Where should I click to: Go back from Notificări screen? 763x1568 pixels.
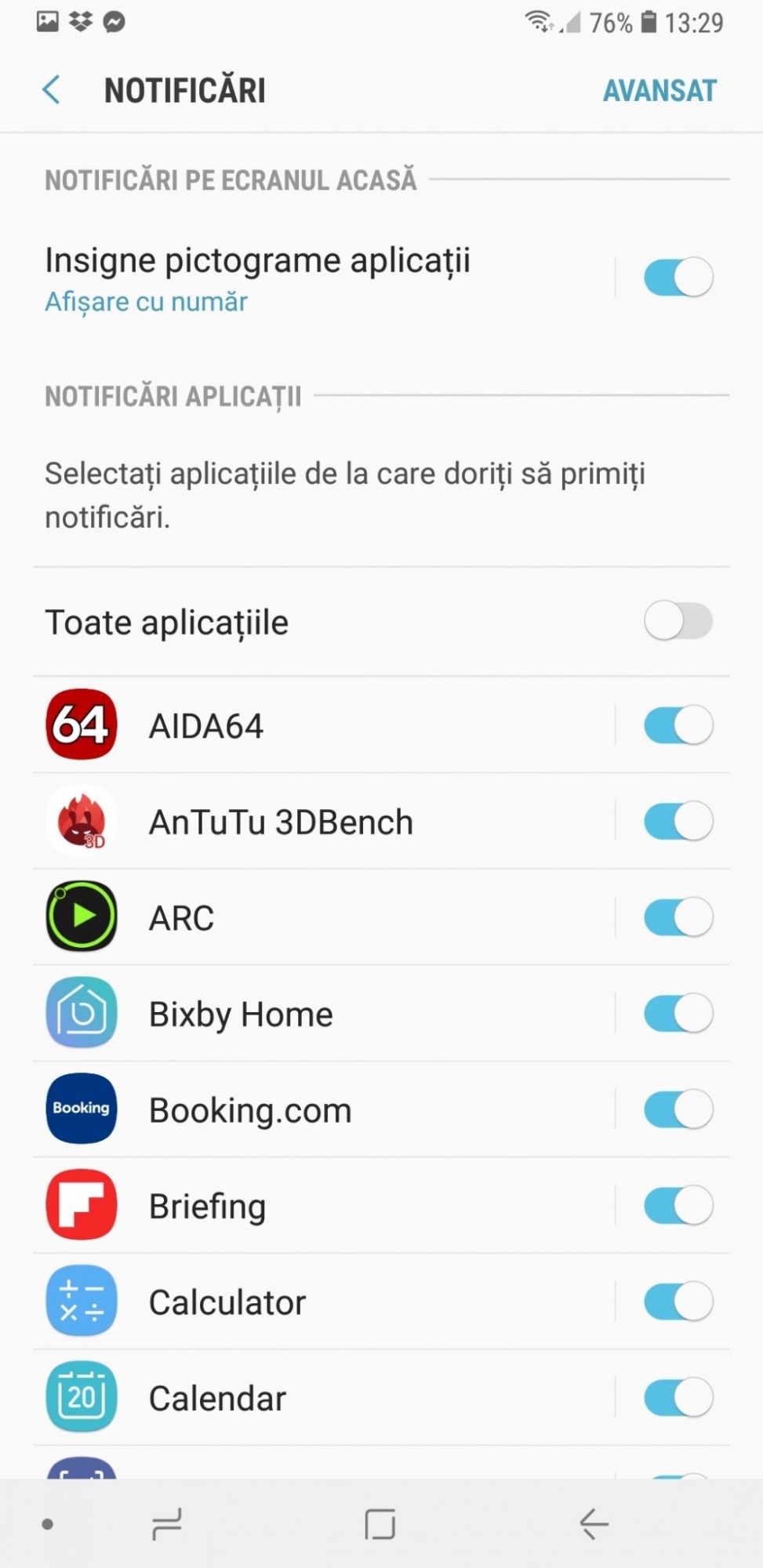coord(52,90)
